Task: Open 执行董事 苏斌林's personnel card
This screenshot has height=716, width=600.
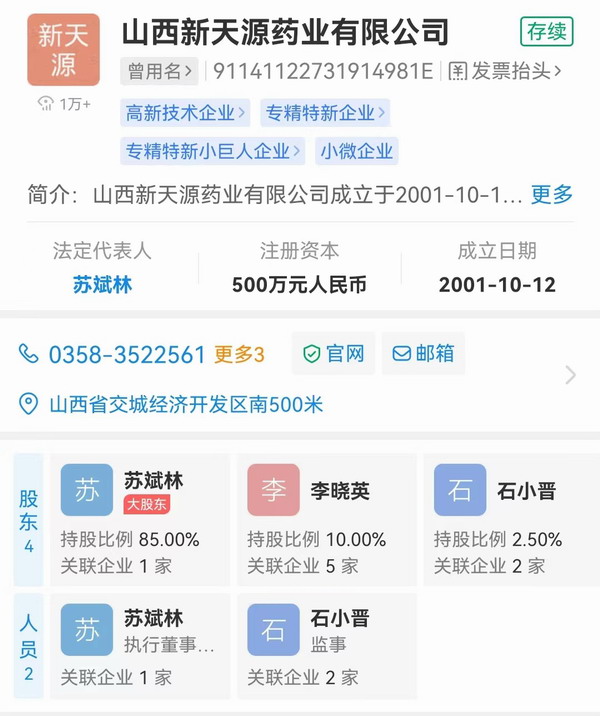Action: tap(138, 647)
